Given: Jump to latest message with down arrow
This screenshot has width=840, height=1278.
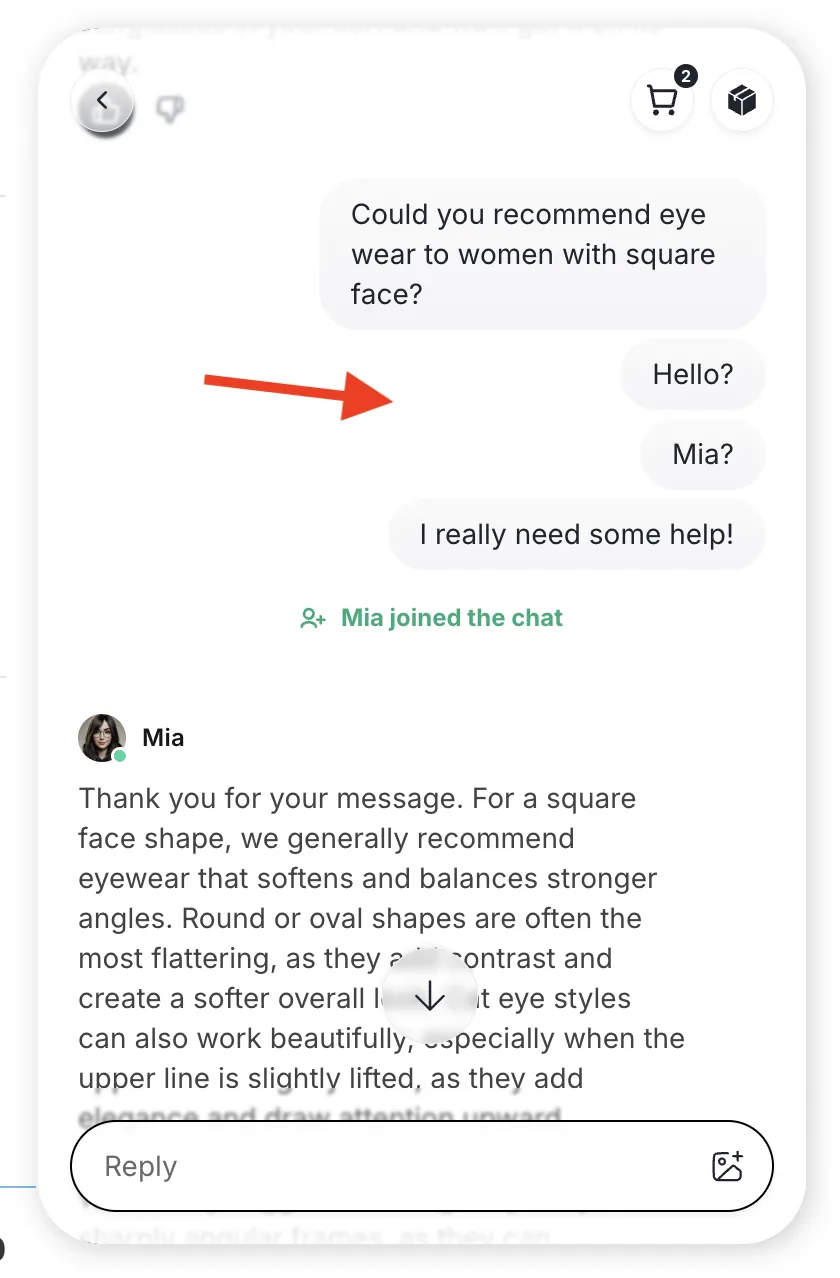Looking at the screenshot, I should click(429, 995).
